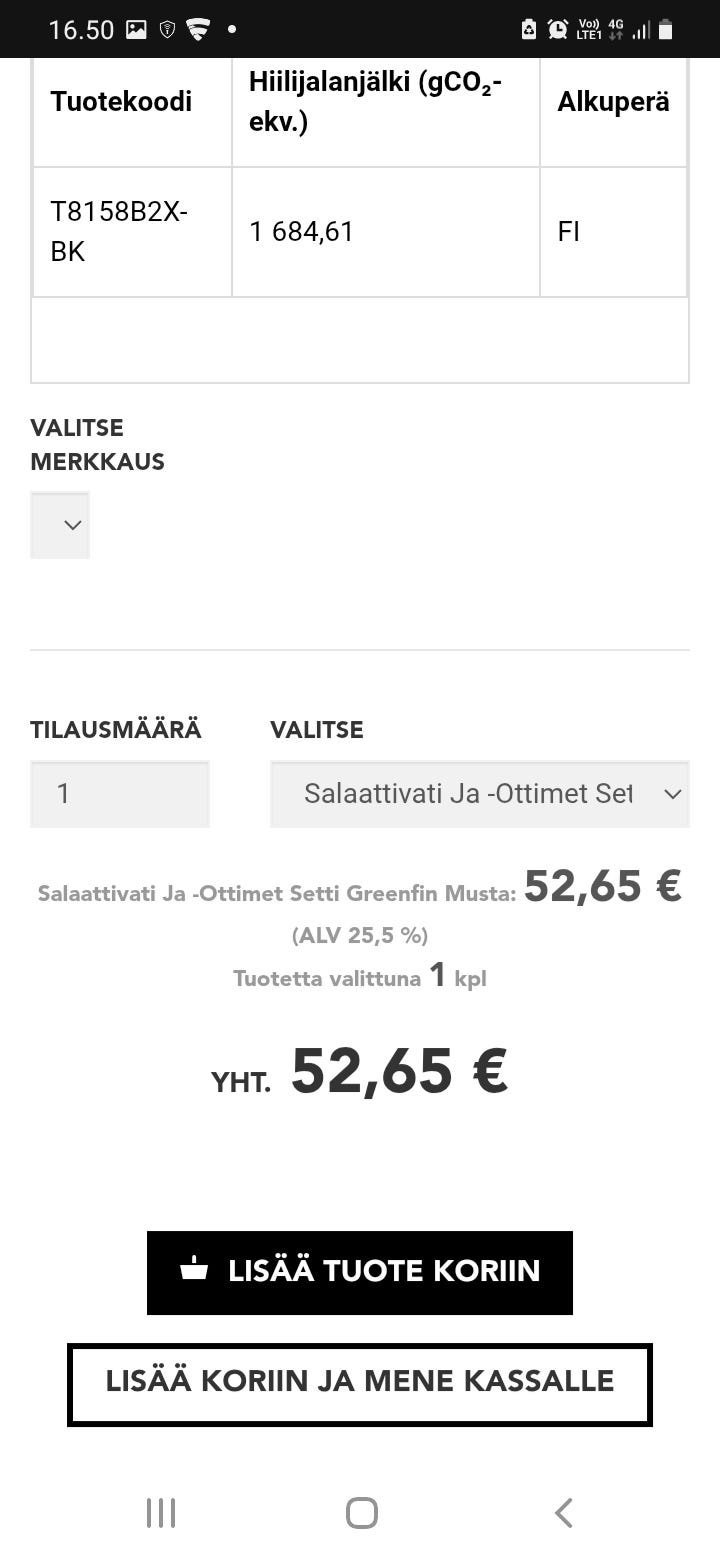Tap the alarm clock icon in the status bar

(556, 29)
